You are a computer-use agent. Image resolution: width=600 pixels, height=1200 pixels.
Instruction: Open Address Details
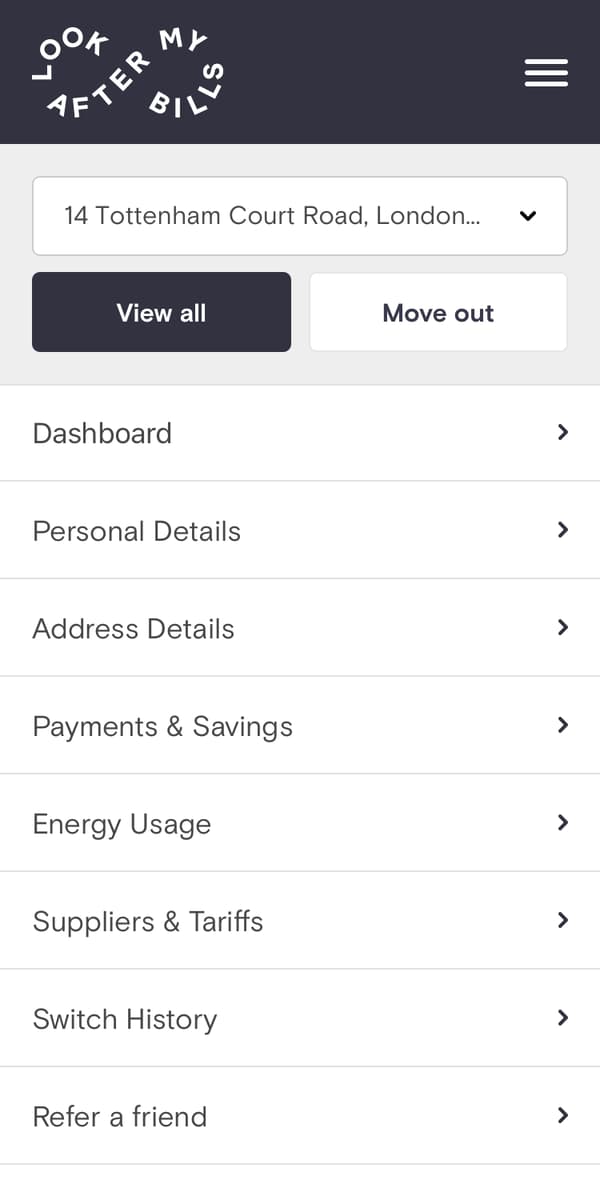tap(300, 628)
